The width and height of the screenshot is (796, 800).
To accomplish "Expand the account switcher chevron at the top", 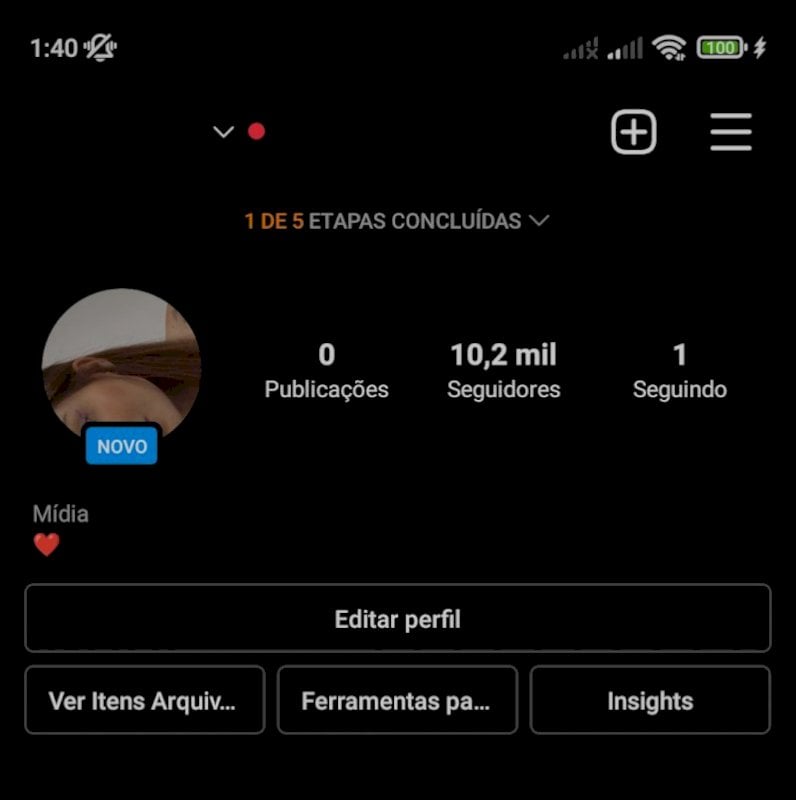I will coord(223,131).
